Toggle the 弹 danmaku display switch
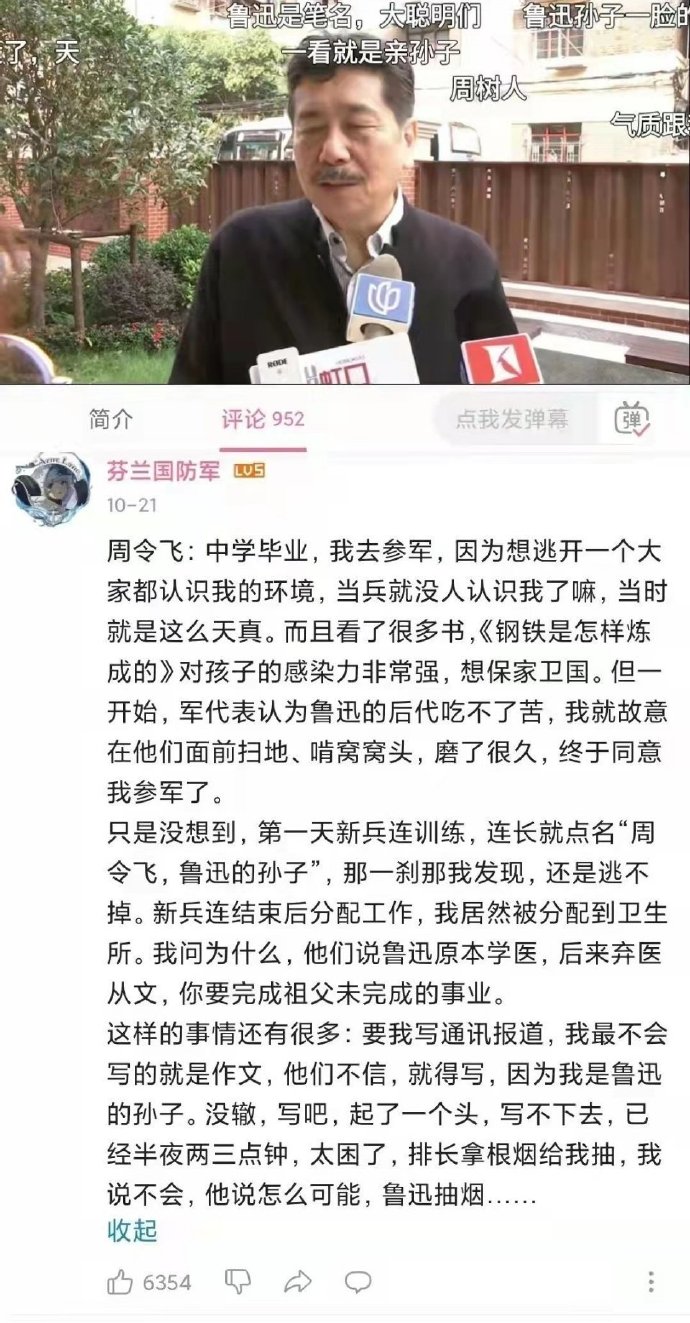 632,419
